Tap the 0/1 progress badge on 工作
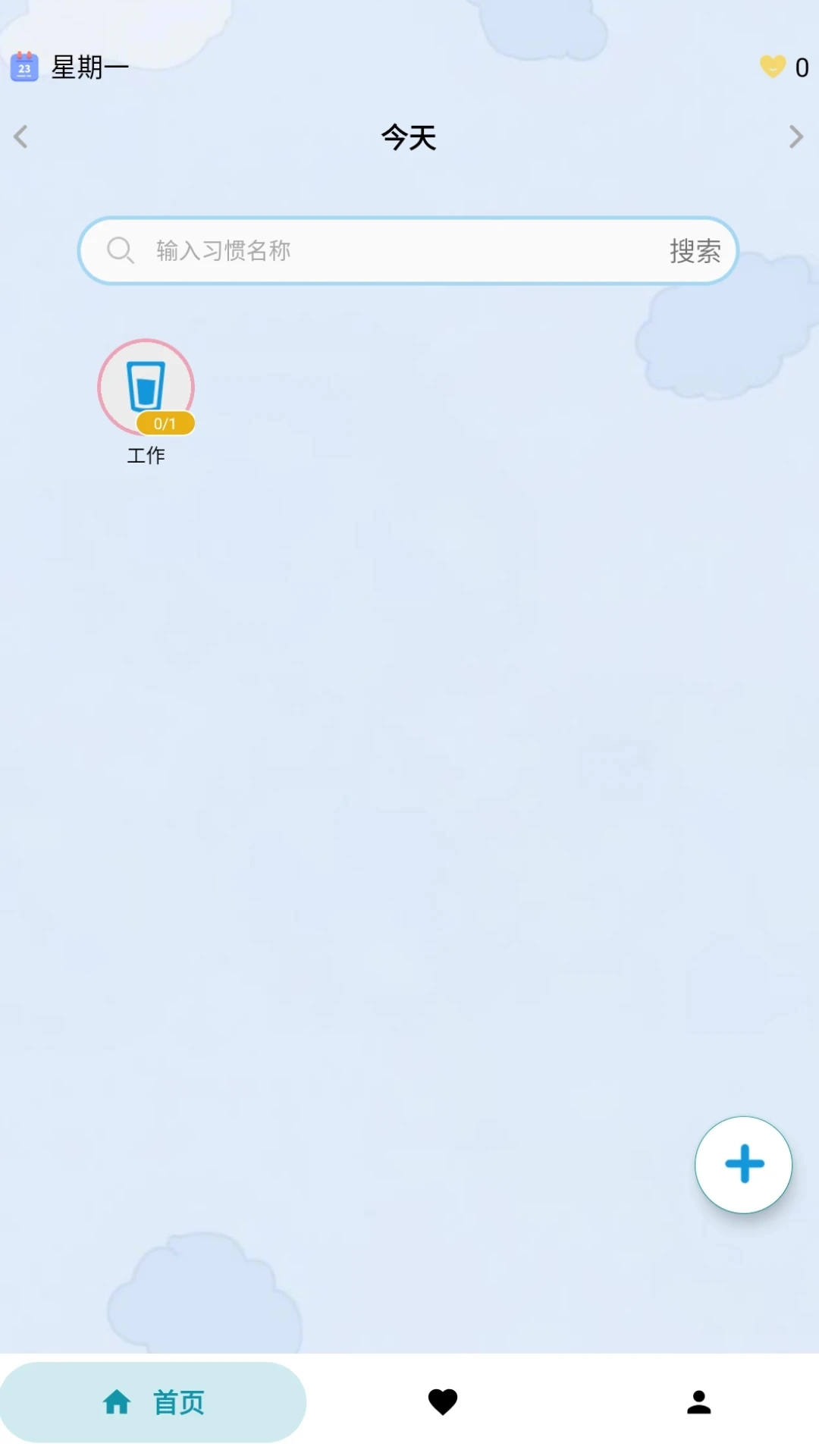Image resolution: width=819 pixels, height=1456 pixels. pos(165,423)
